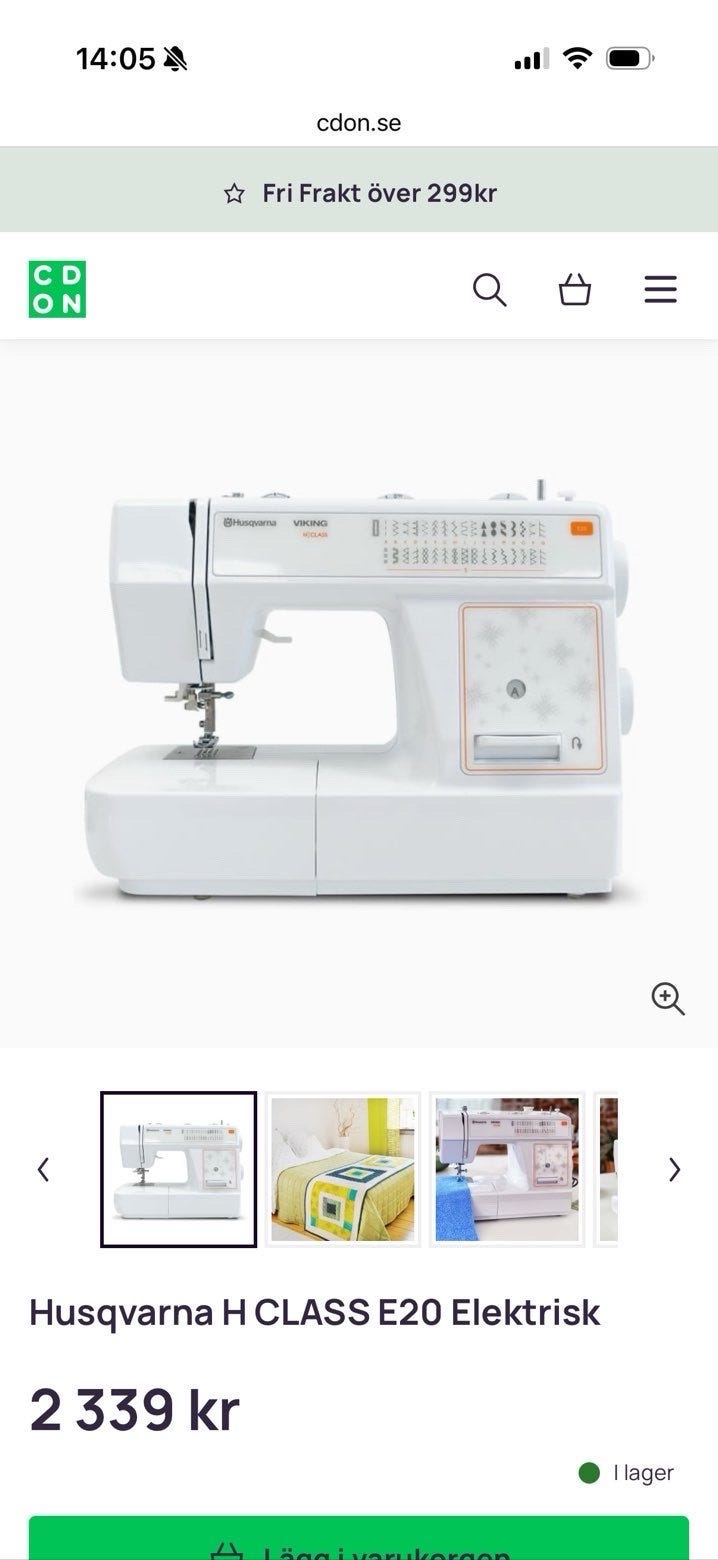Select the first sewing machine thumbnail
Screen dimensions: 718x1560
[x=178, y=1169]
